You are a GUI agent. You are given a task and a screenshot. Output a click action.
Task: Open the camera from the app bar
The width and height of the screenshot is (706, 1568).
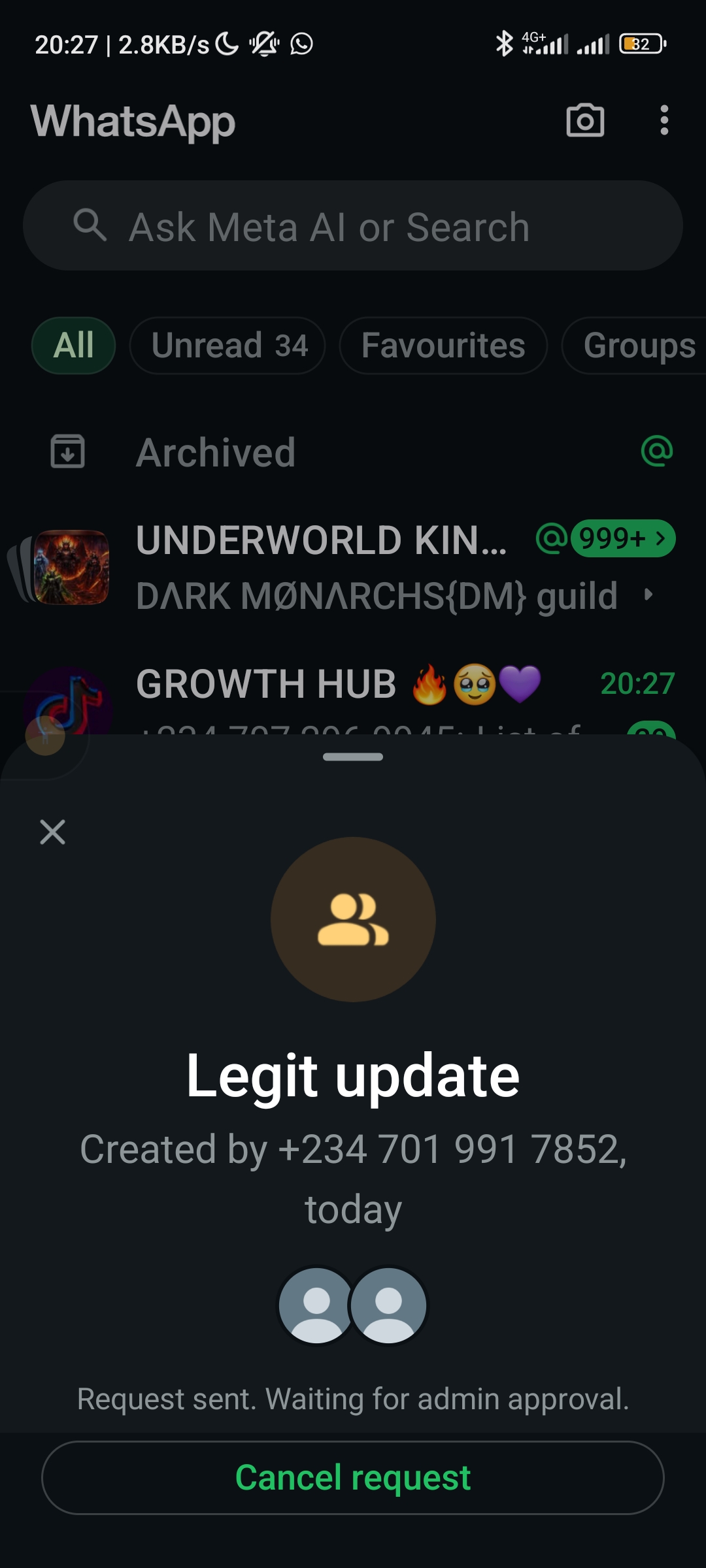[585, 121]
